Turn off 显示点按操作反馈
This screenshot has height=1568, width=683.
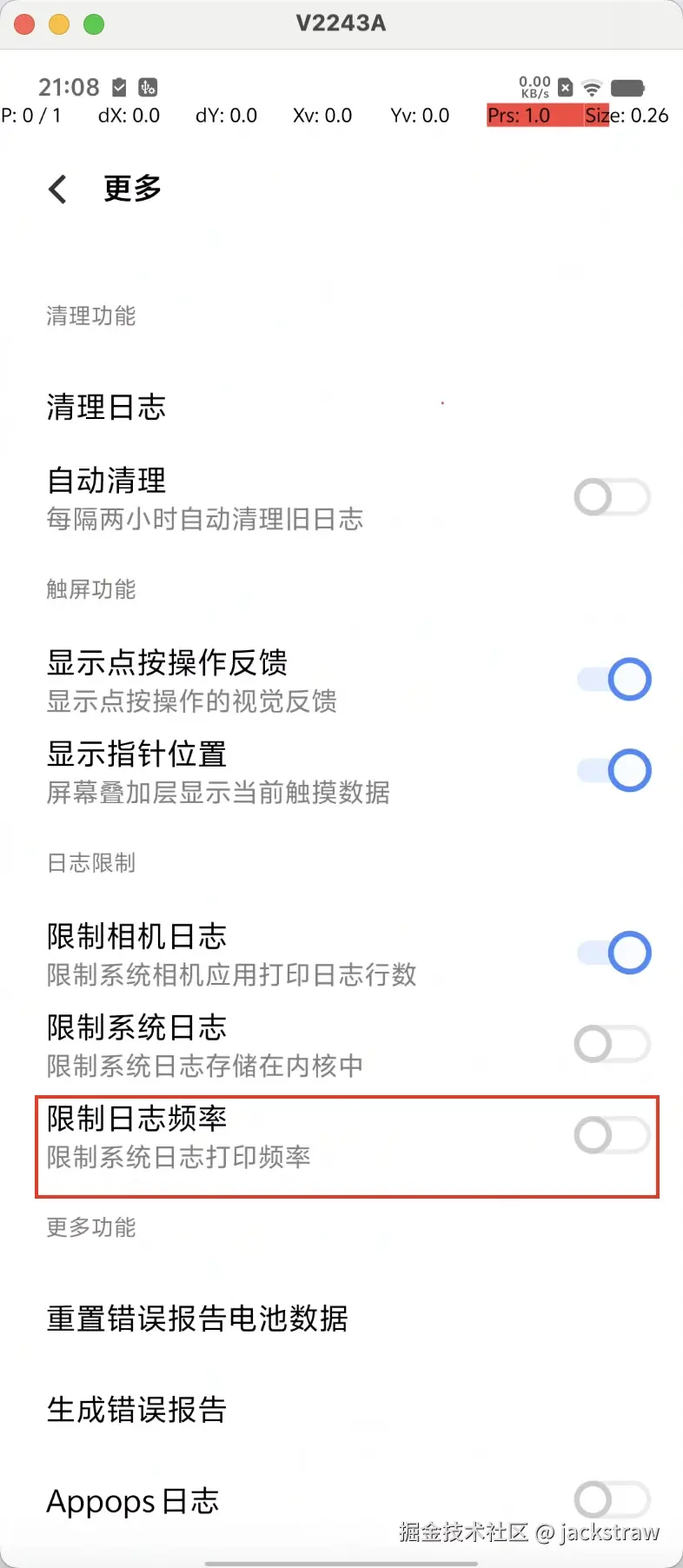(614, 680)
